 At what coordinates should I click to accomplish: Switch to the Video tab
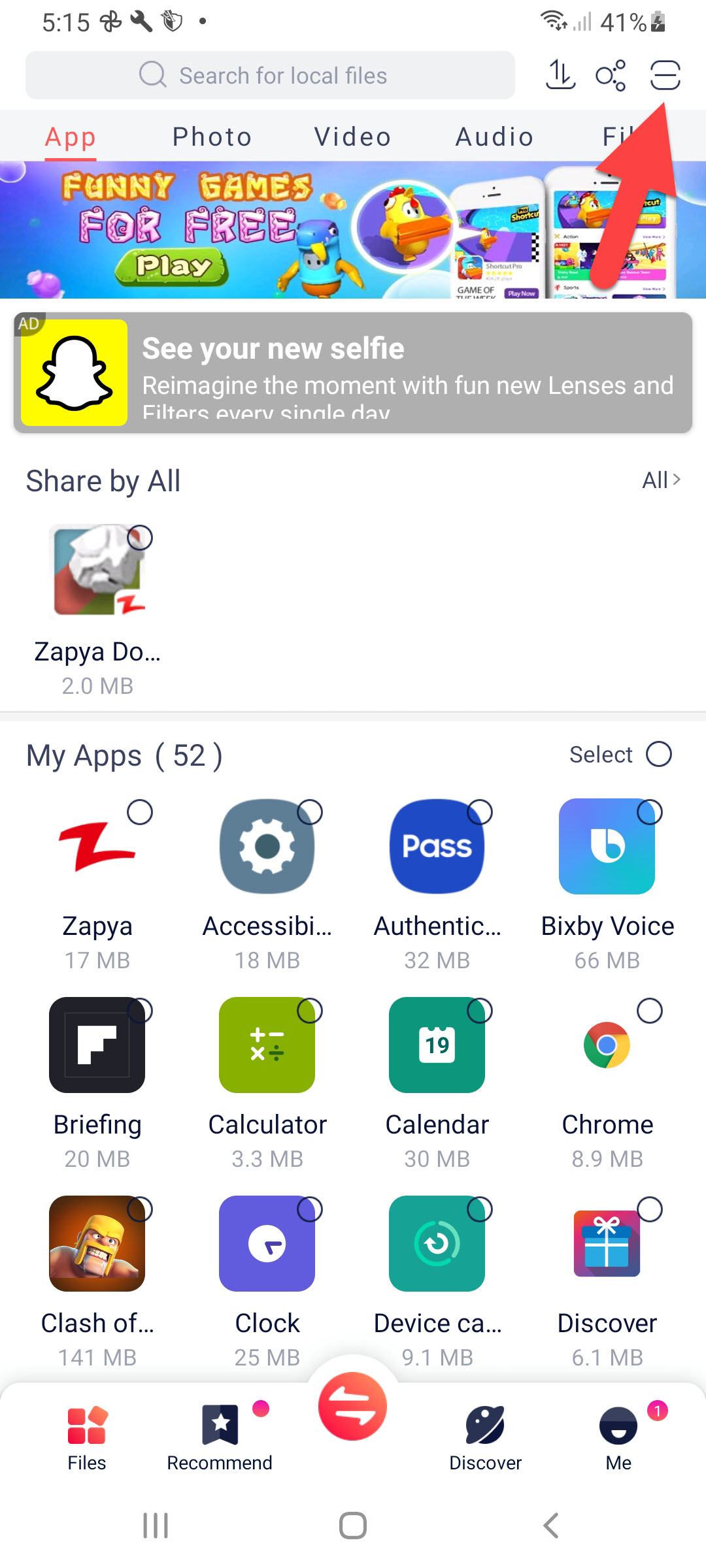tap(352, 137)
